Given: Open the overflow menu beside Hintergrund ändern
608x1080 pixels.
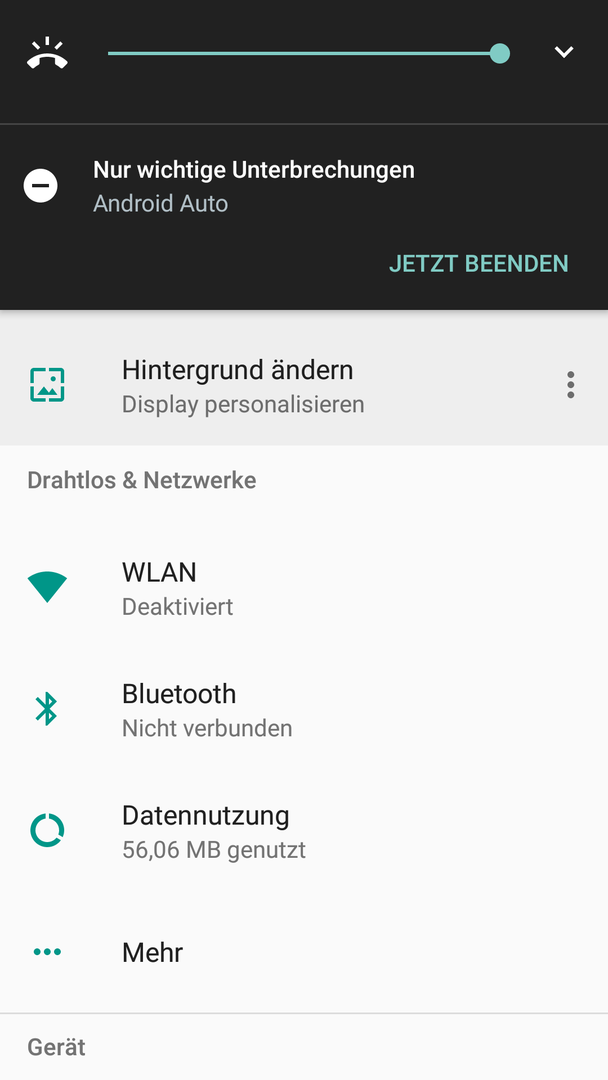Looking at the screenshot, I should point(571,385).
